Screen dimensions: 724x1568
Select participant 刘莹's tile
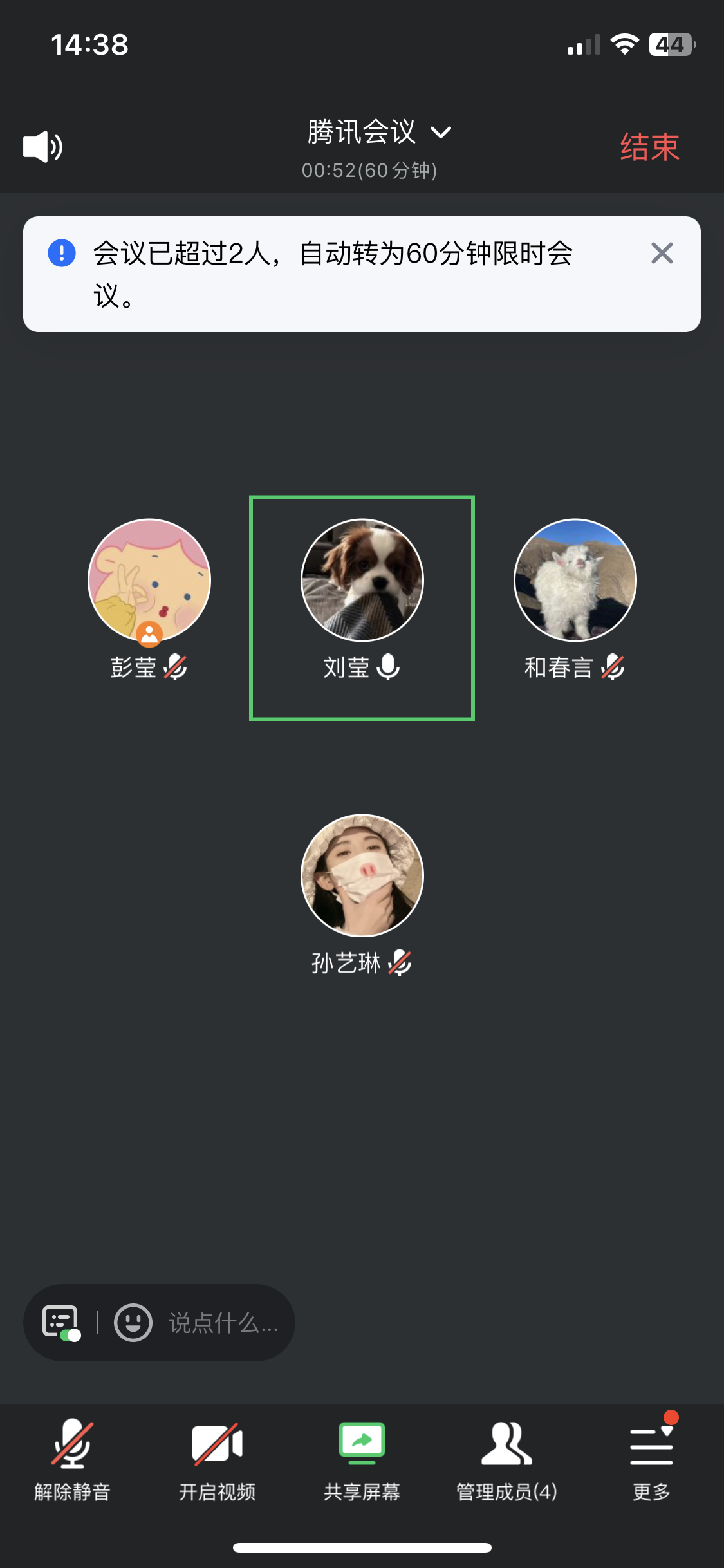tap(362, 608)
